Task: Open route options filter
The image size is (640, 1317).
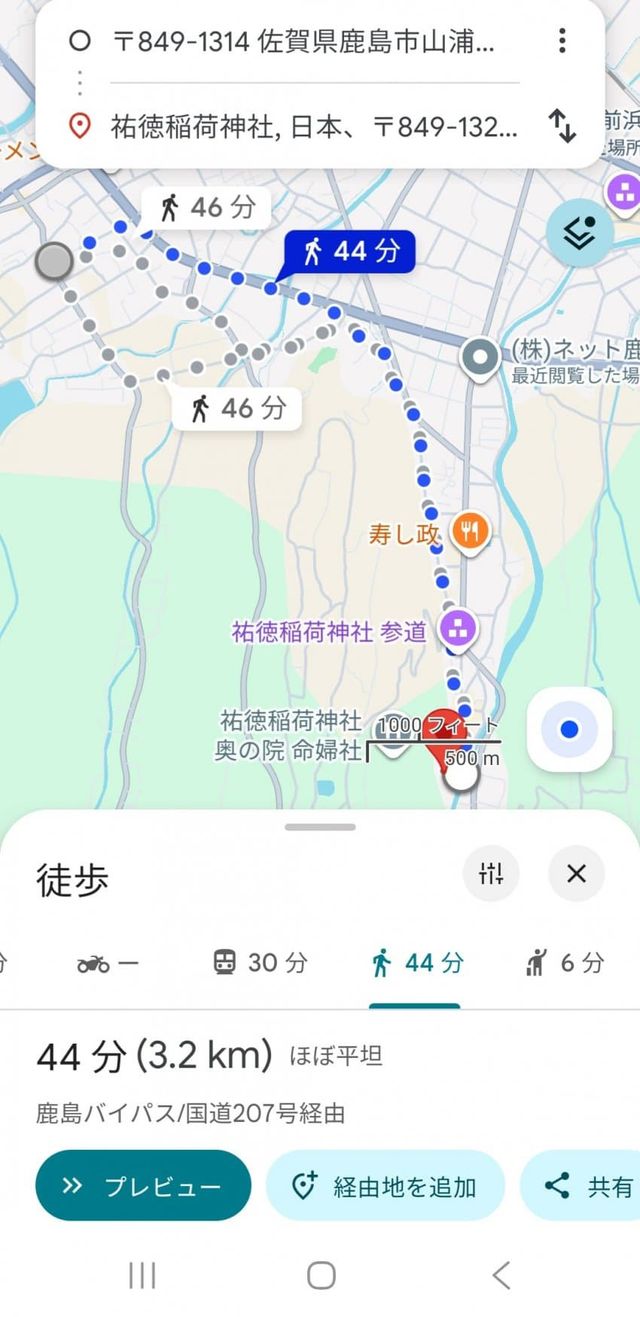Action: 491,874
